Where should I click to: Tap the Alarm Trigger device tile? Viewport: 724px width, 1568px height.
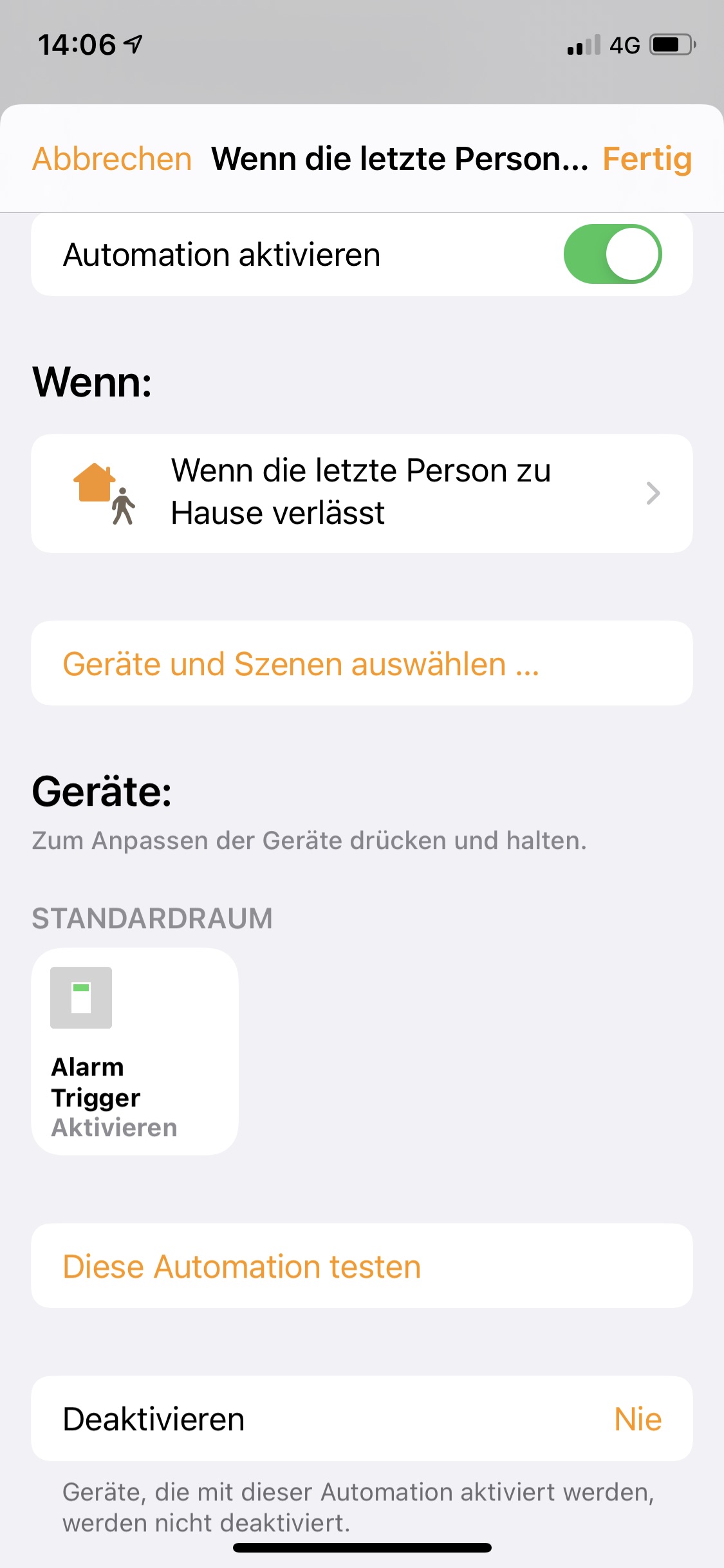pyautogui.click(x=135, y=1051)
